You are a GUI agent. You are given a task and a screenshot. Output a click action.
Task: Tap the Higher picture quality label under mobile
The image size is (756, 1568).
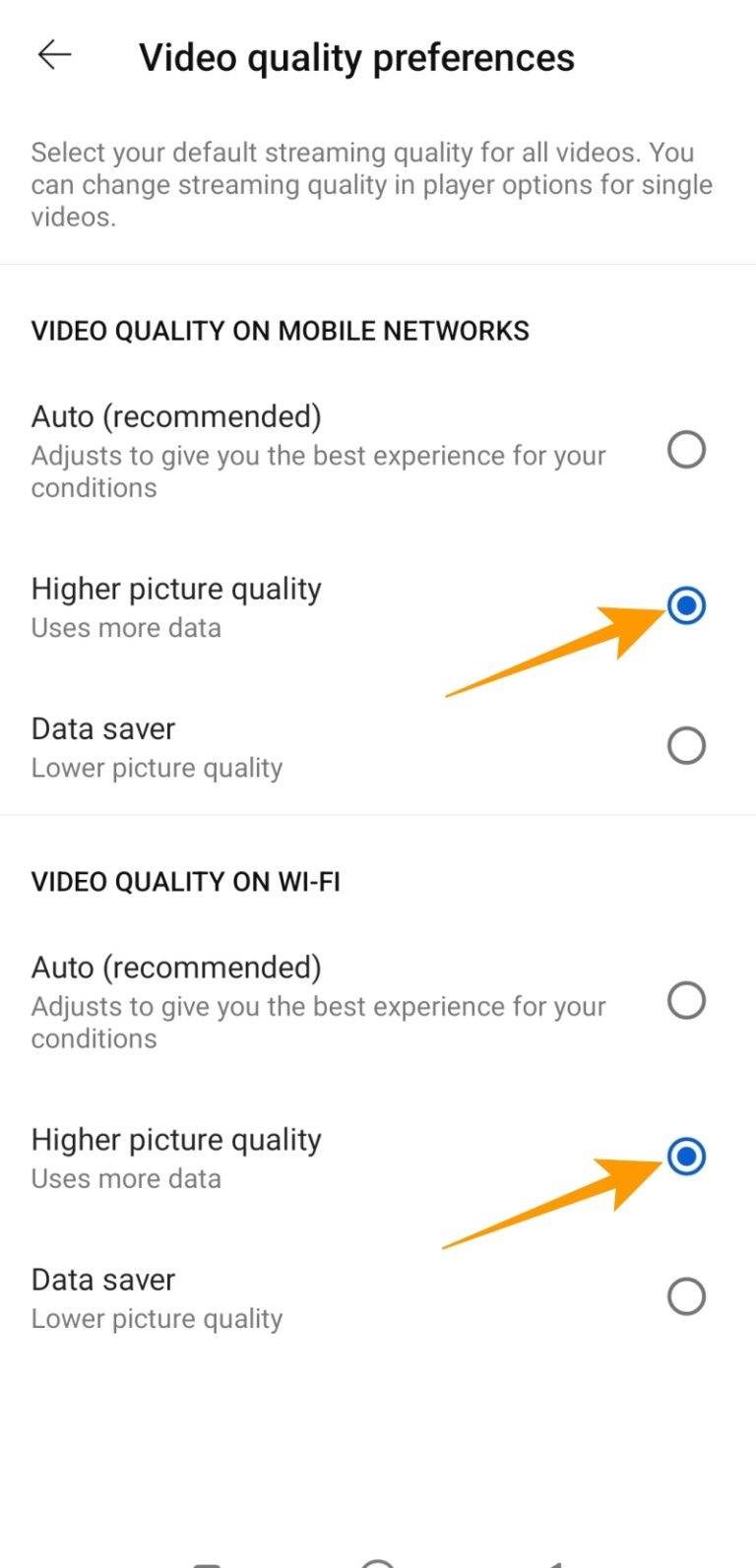176,589
